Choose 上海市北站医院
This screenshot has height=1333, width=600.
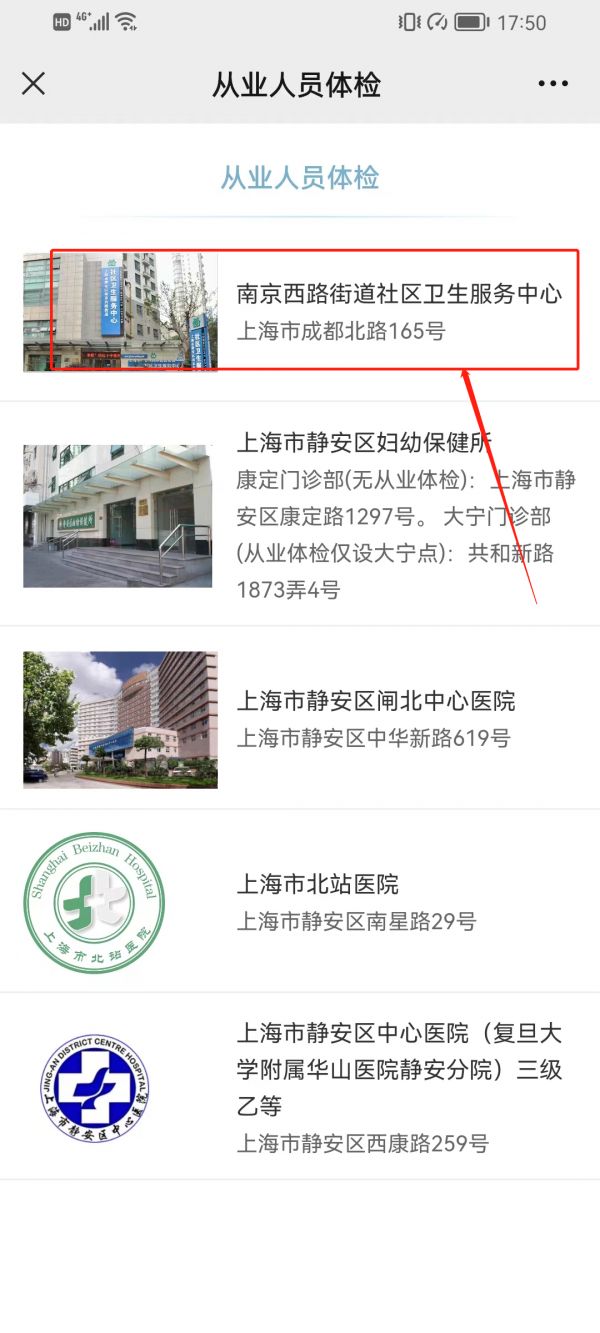coord(317,884)
